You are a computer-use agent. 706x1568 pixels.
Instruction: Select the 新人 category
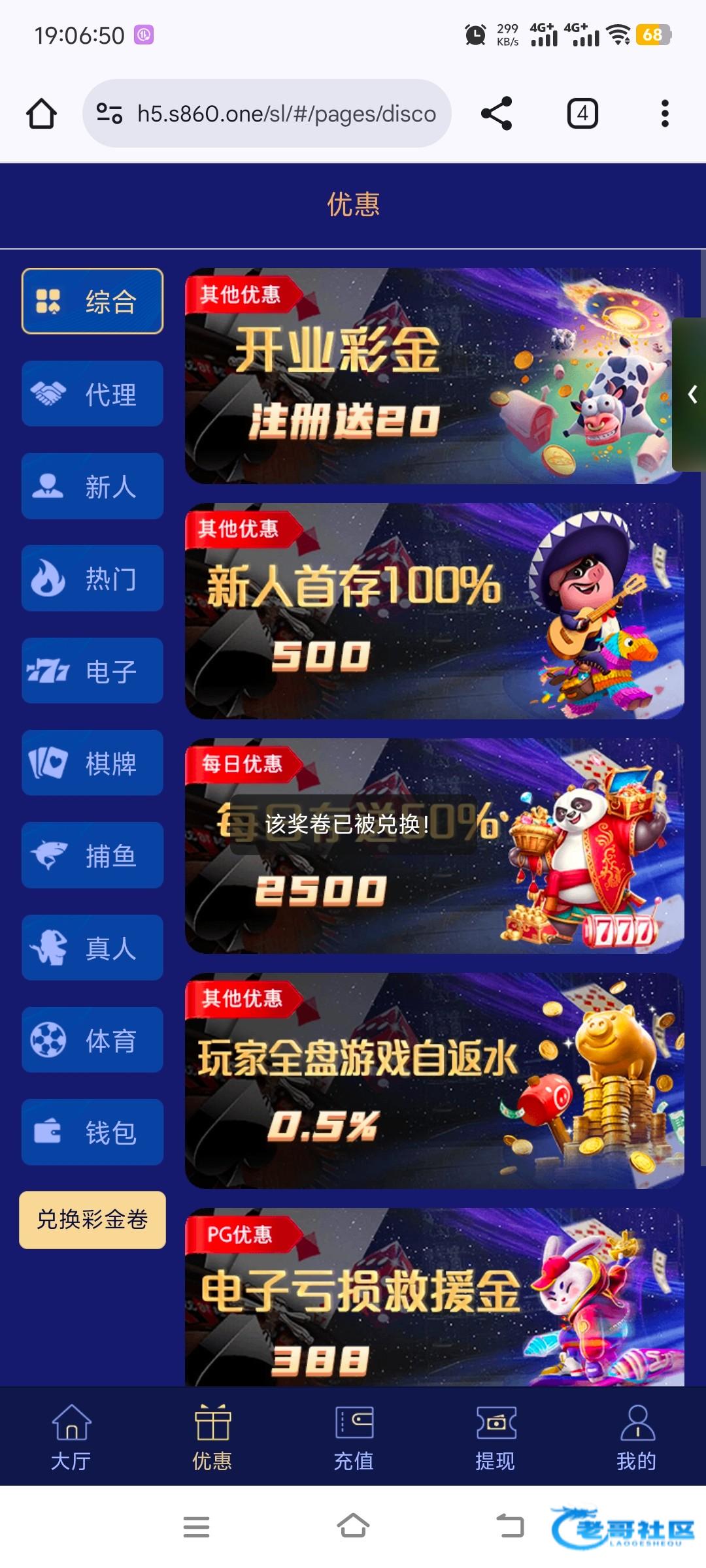point(92,486)
